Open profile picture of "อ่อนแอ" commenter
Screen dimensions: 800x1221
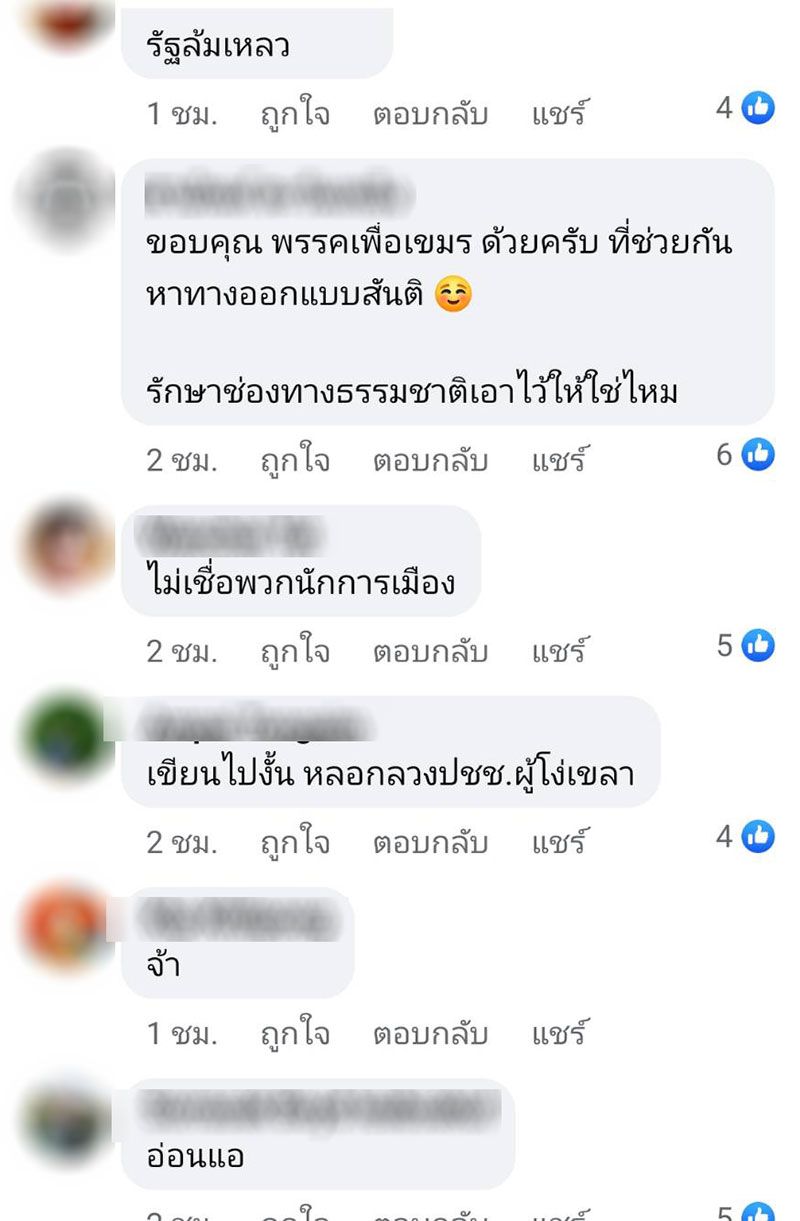[x=66, y=1120]
